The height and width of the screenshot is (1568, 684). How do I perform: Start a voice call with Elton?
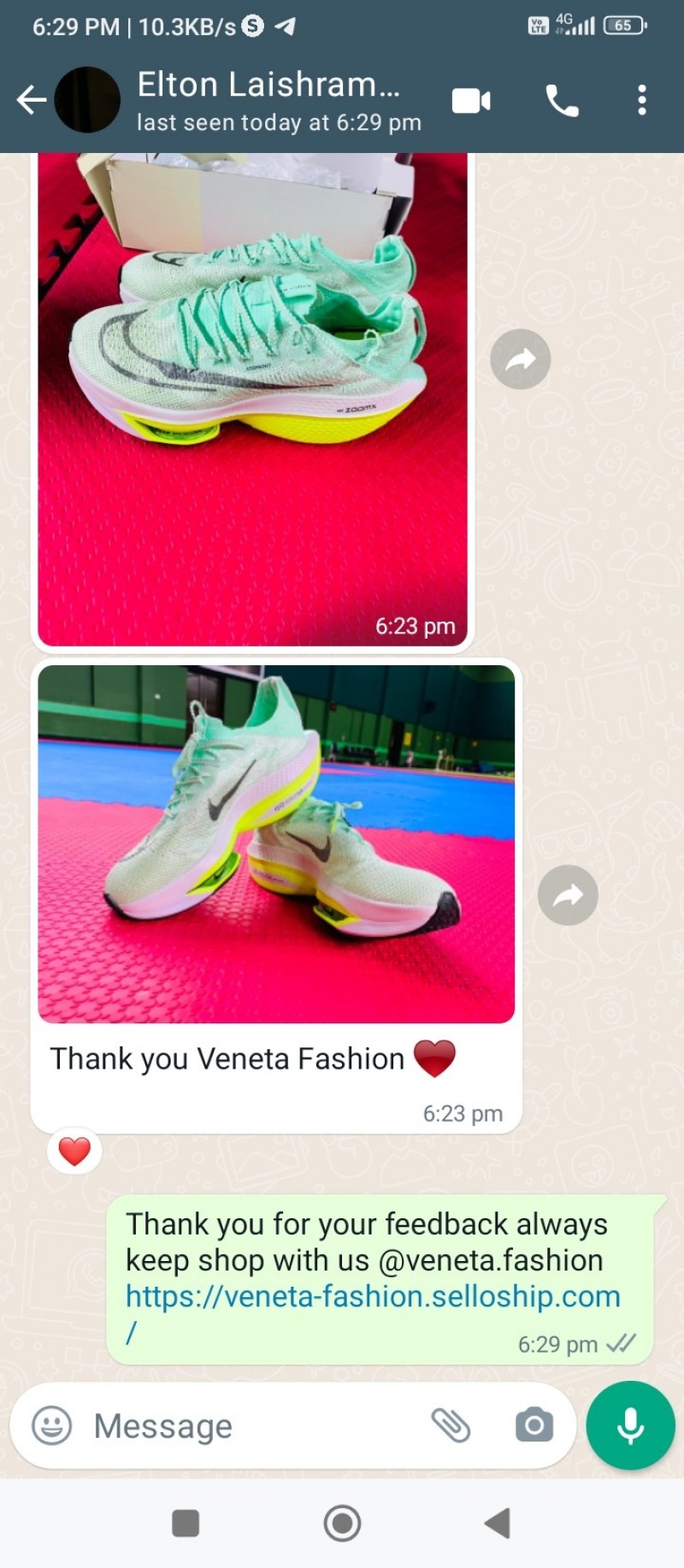tap(562, 101)
